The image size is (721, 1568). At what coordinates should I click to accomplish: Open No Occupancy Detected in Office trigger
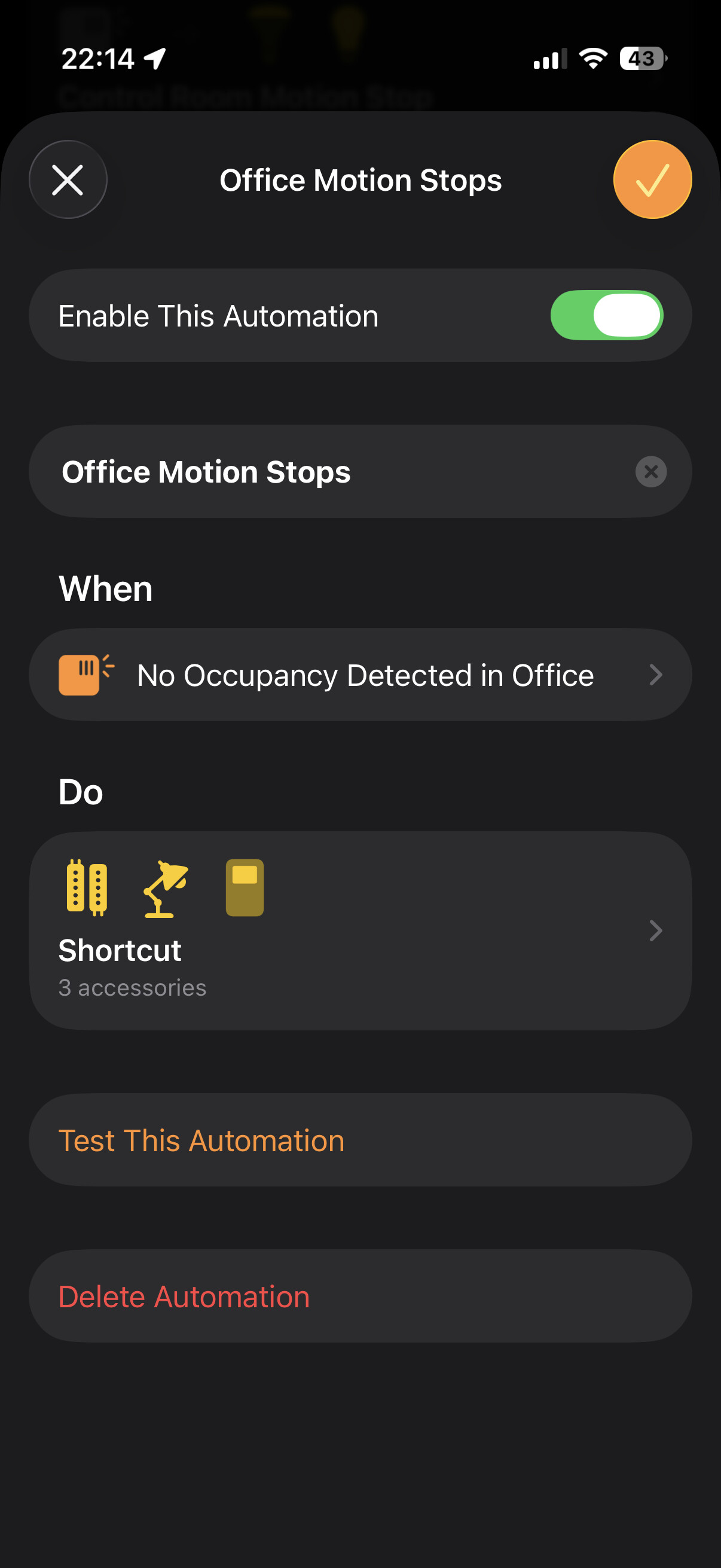click(360, 675)
